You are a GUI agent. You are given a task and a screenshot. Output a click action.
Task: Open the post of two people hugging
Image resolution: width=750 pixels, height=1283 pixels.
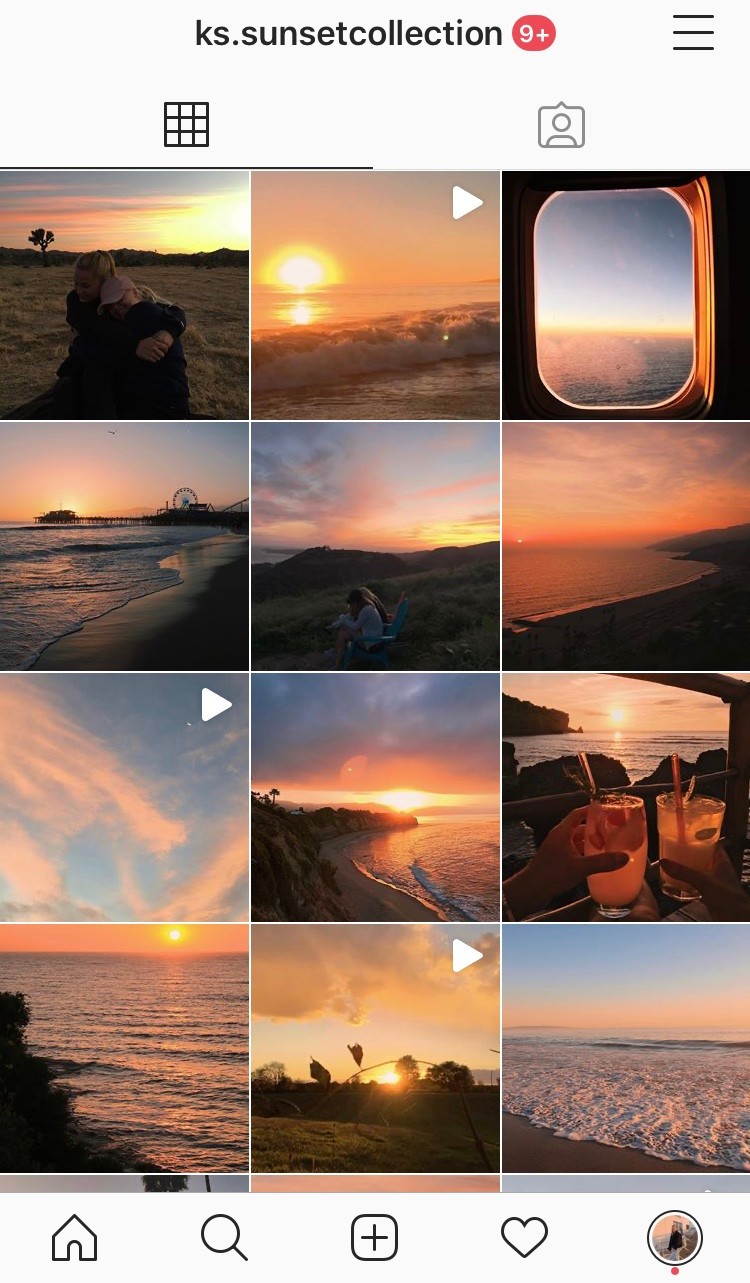pos(124,295)
